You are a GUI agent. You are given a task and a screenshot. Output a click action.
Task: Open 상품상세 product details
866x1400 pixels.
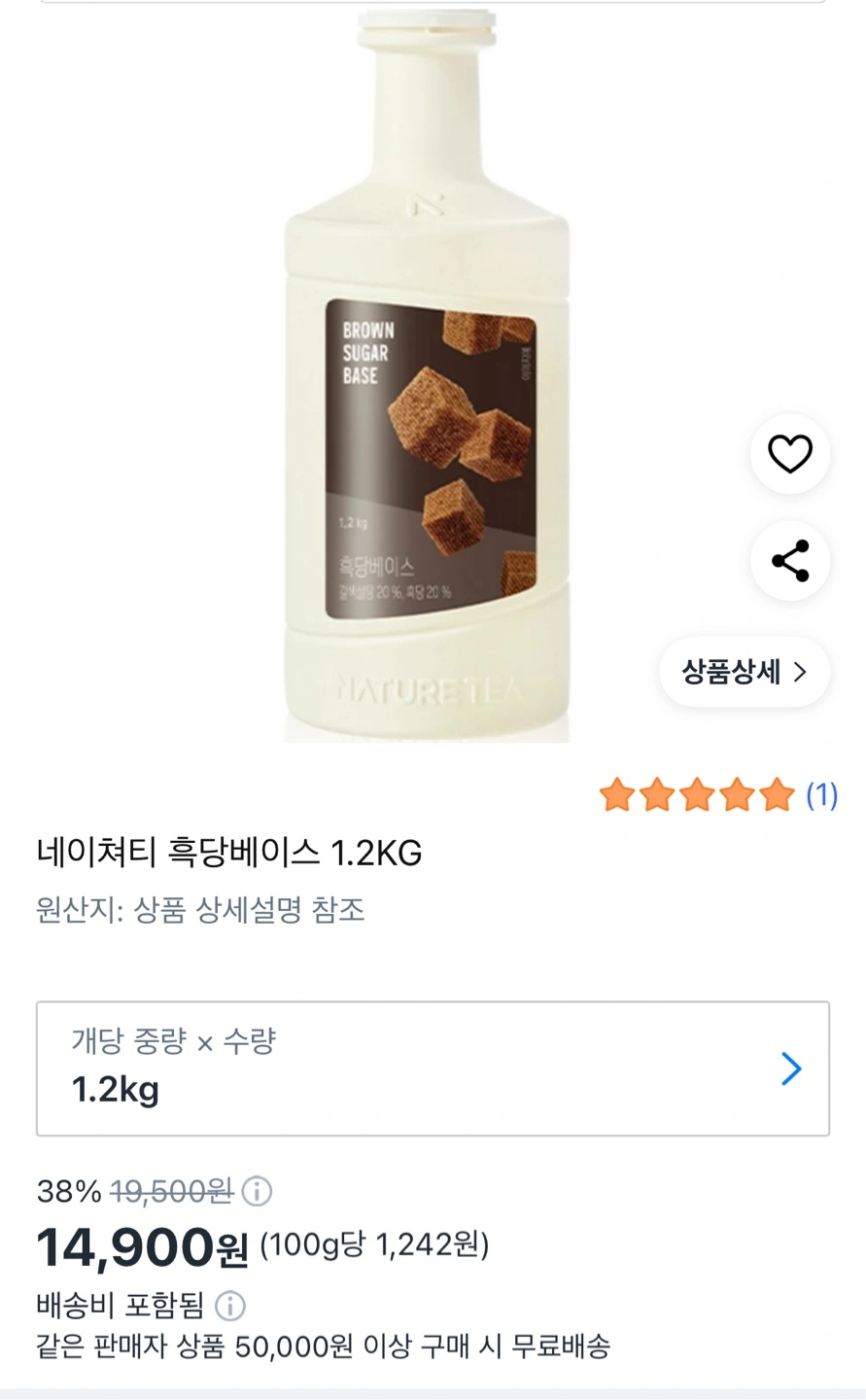pos(745,672)
